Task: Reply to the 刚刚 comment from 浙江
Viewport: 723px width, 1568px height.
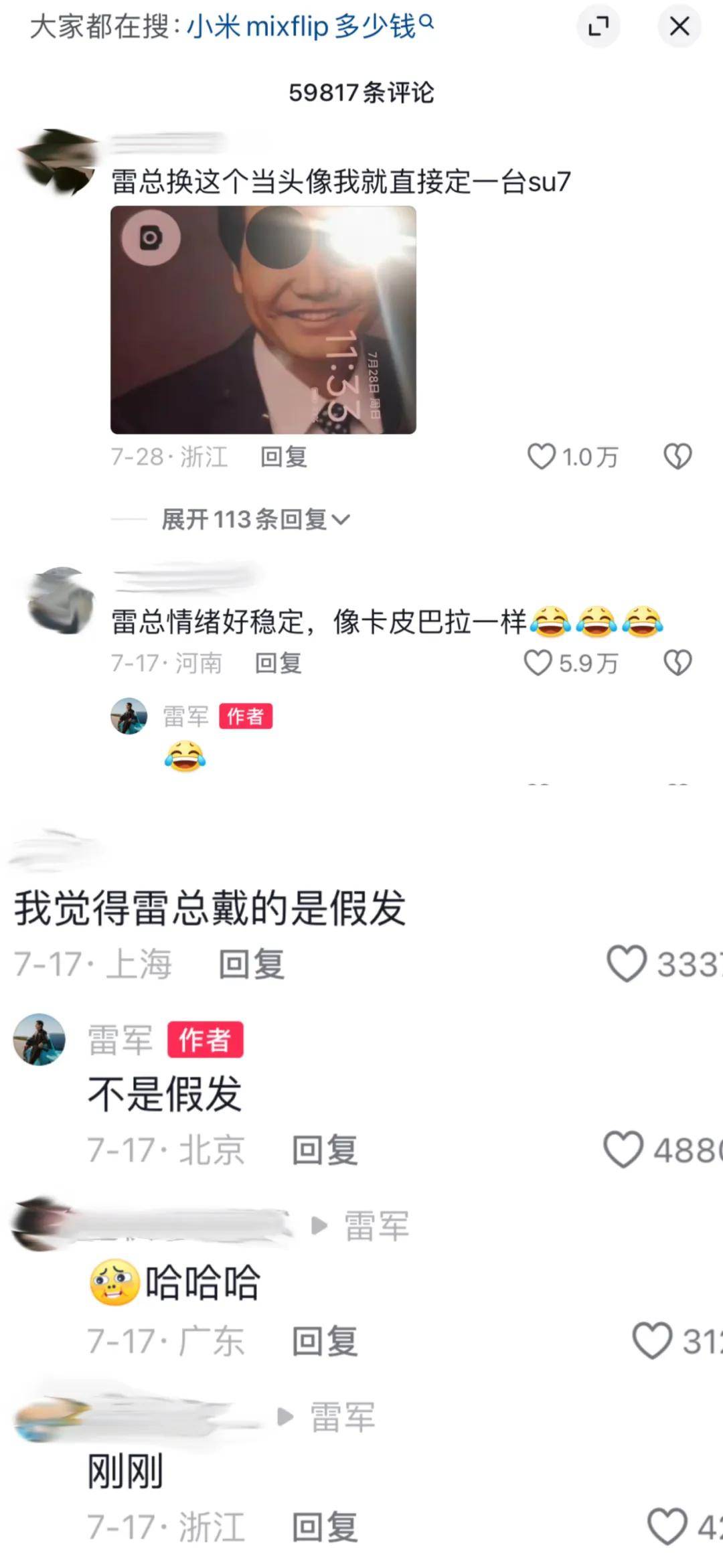Action: [325, 1527]
